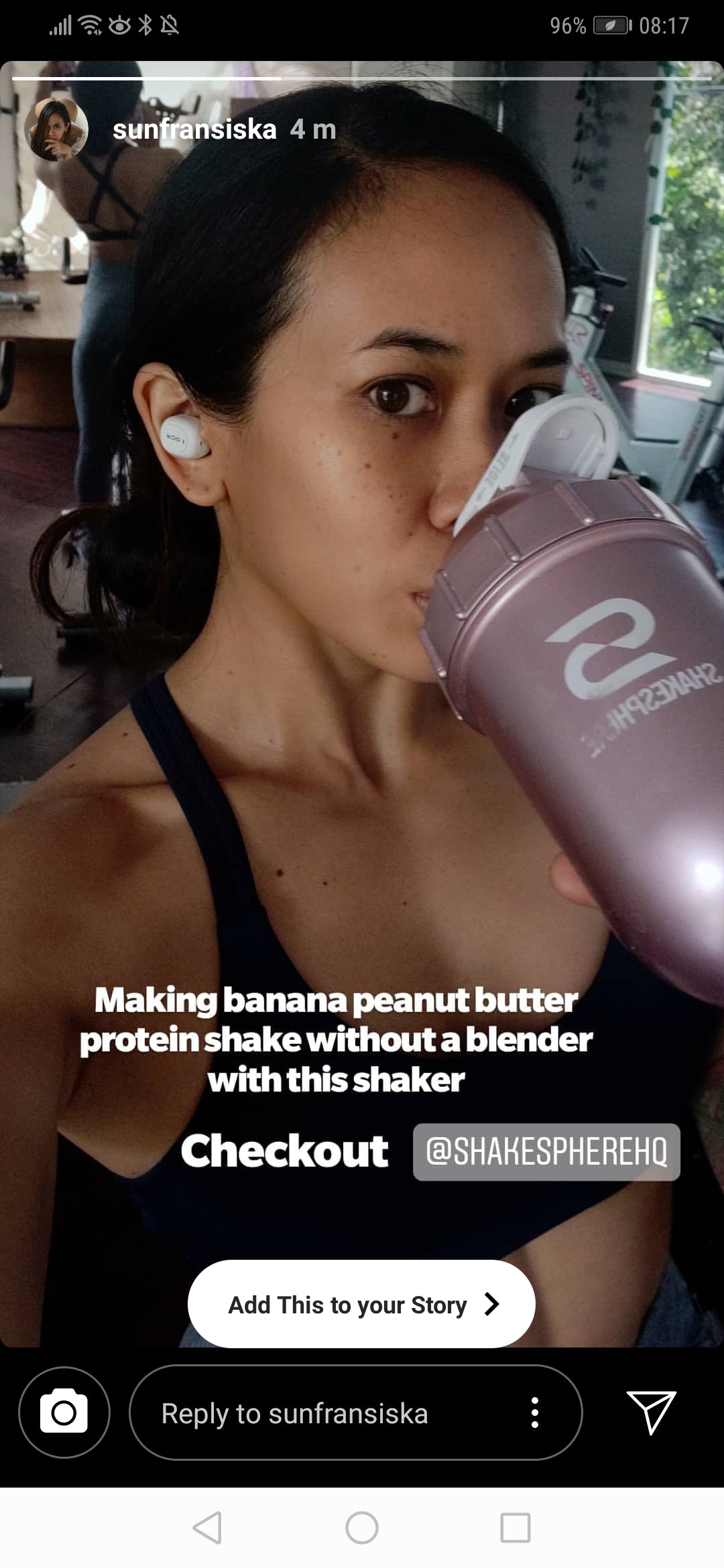Tap Add This to your Story
The height and width of the screenshot is (1568, 724).
coord(361,1304)
